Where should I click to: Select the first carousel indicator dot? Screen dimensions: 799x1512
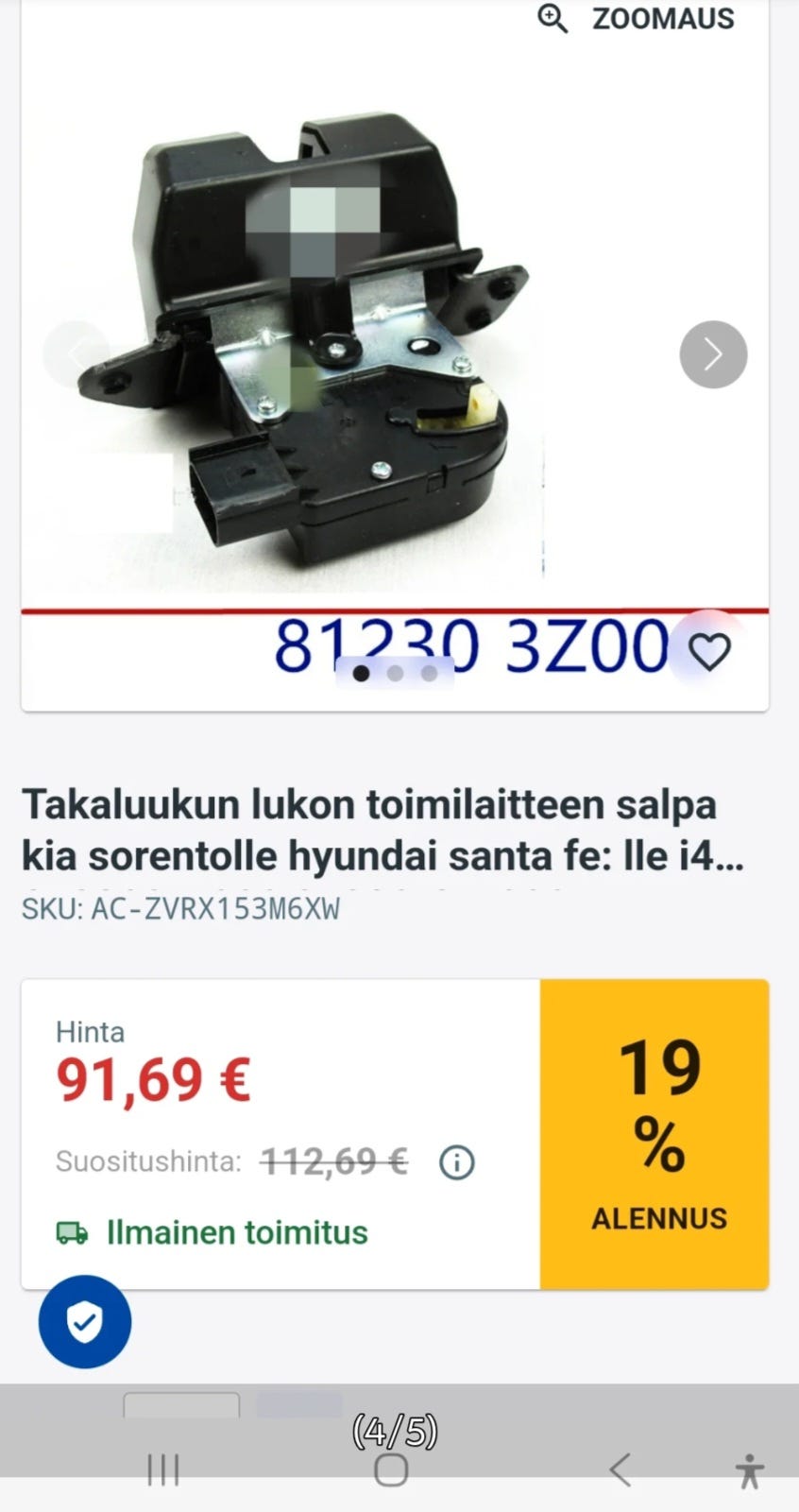pos(362,673)
